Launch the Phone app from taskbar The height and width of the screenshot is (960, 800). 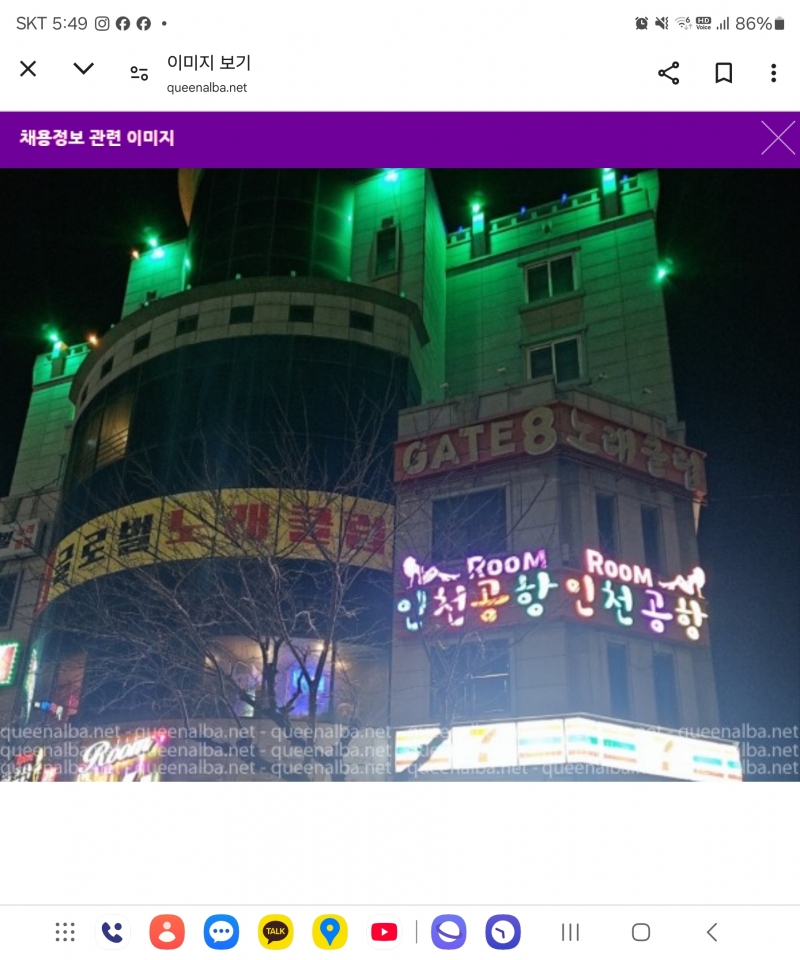(113, 932)
